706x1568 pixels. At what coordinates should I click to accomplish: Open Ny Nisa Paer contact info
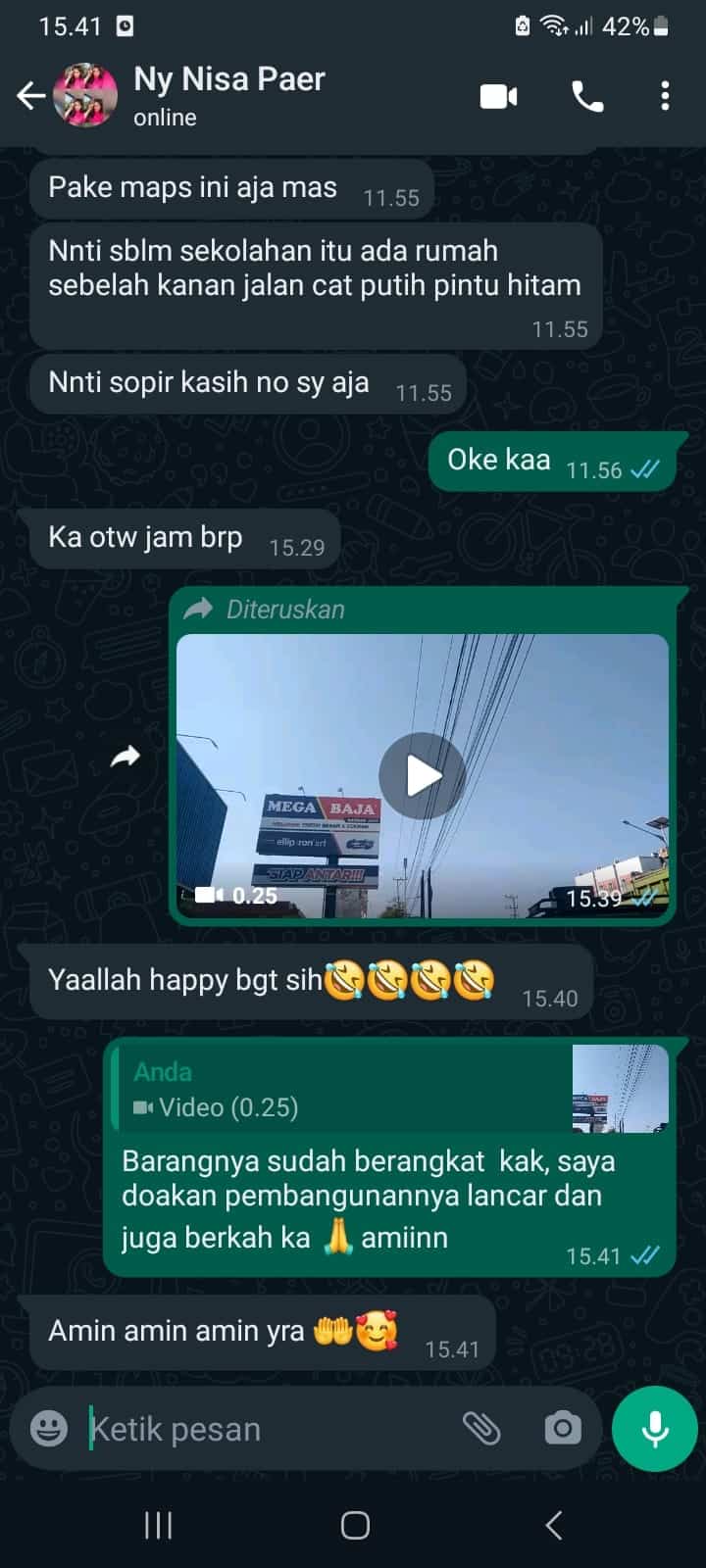tap(228, 94)
